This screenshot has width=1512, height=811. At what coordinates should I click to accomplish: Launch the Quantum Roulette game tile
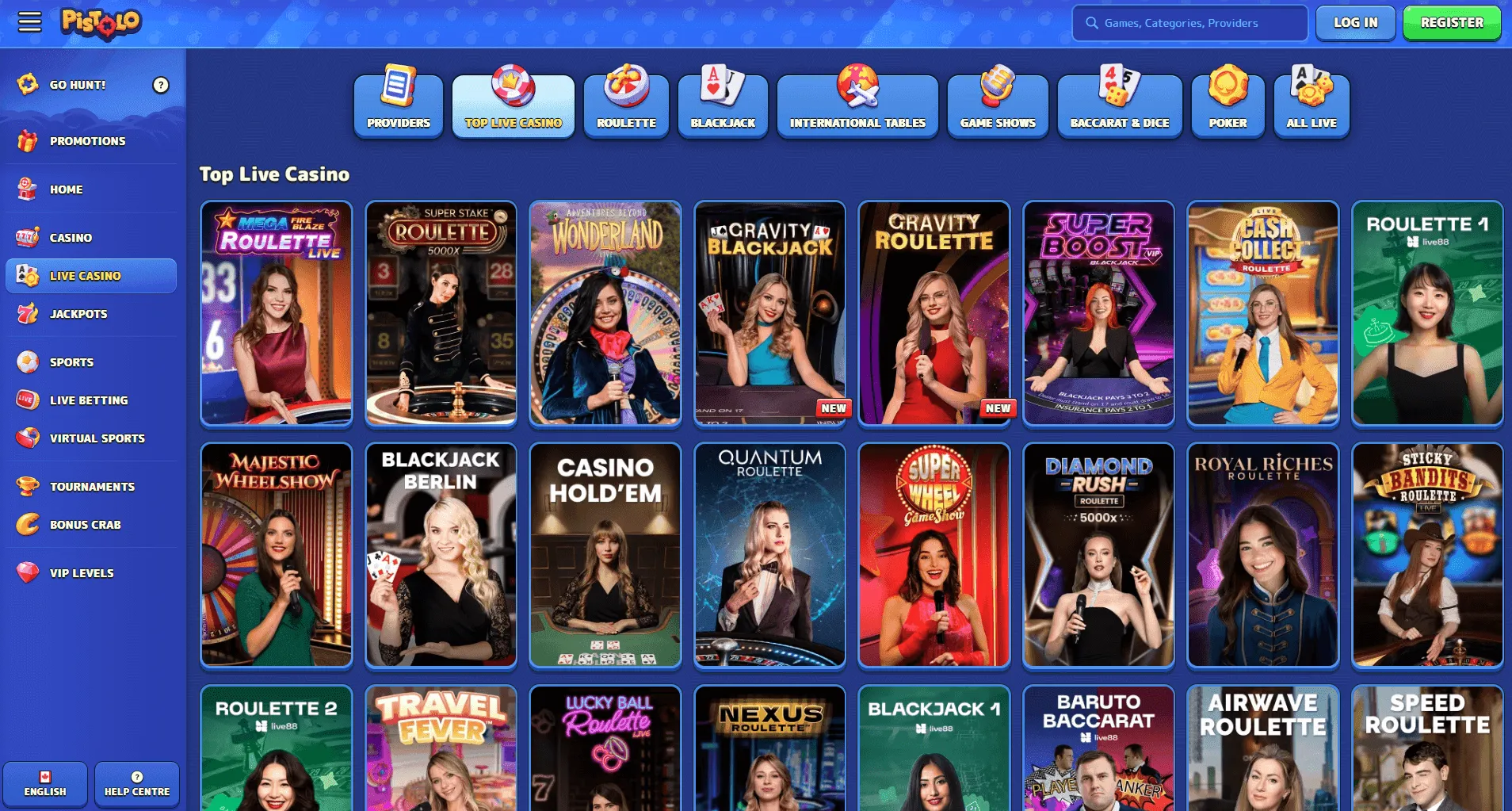(769, 555)
